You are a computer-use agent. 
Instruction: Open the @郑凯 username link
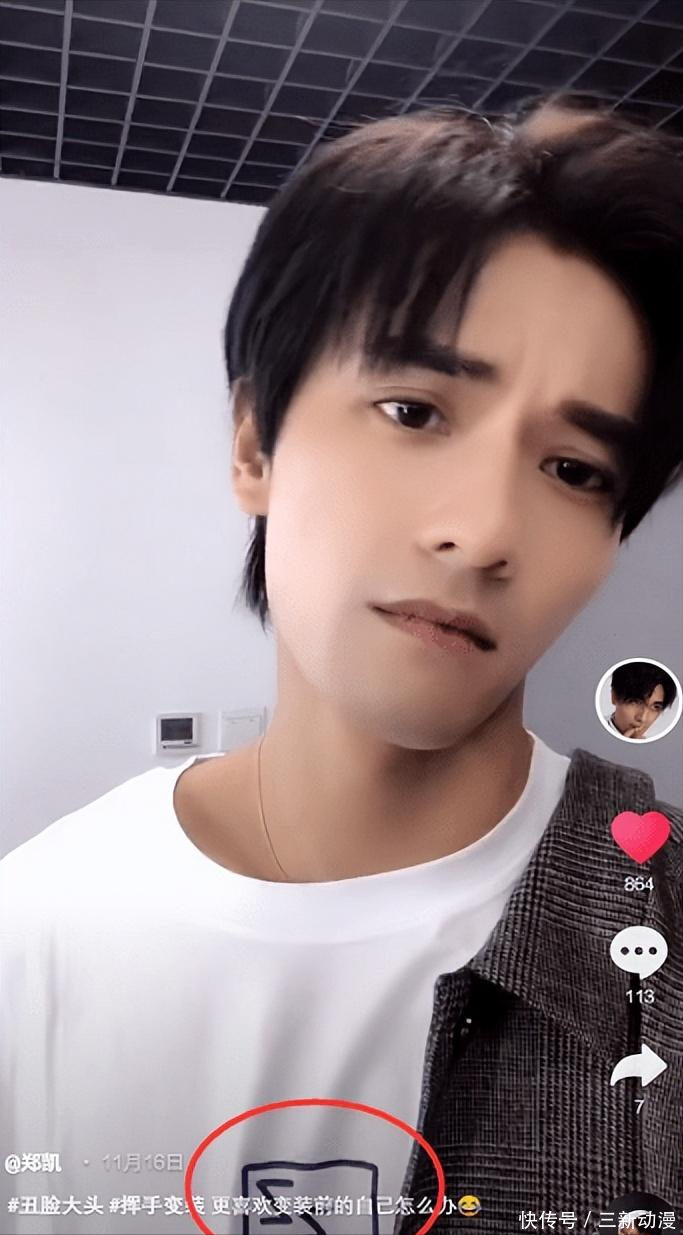(x=34, y=1163)
